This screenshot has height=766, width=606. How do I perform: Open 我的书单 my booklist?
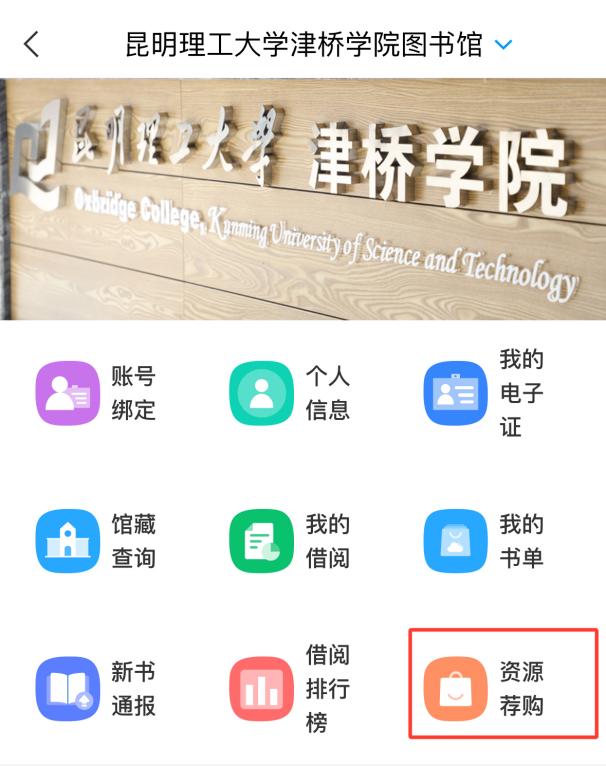click(x=456, y=542)
